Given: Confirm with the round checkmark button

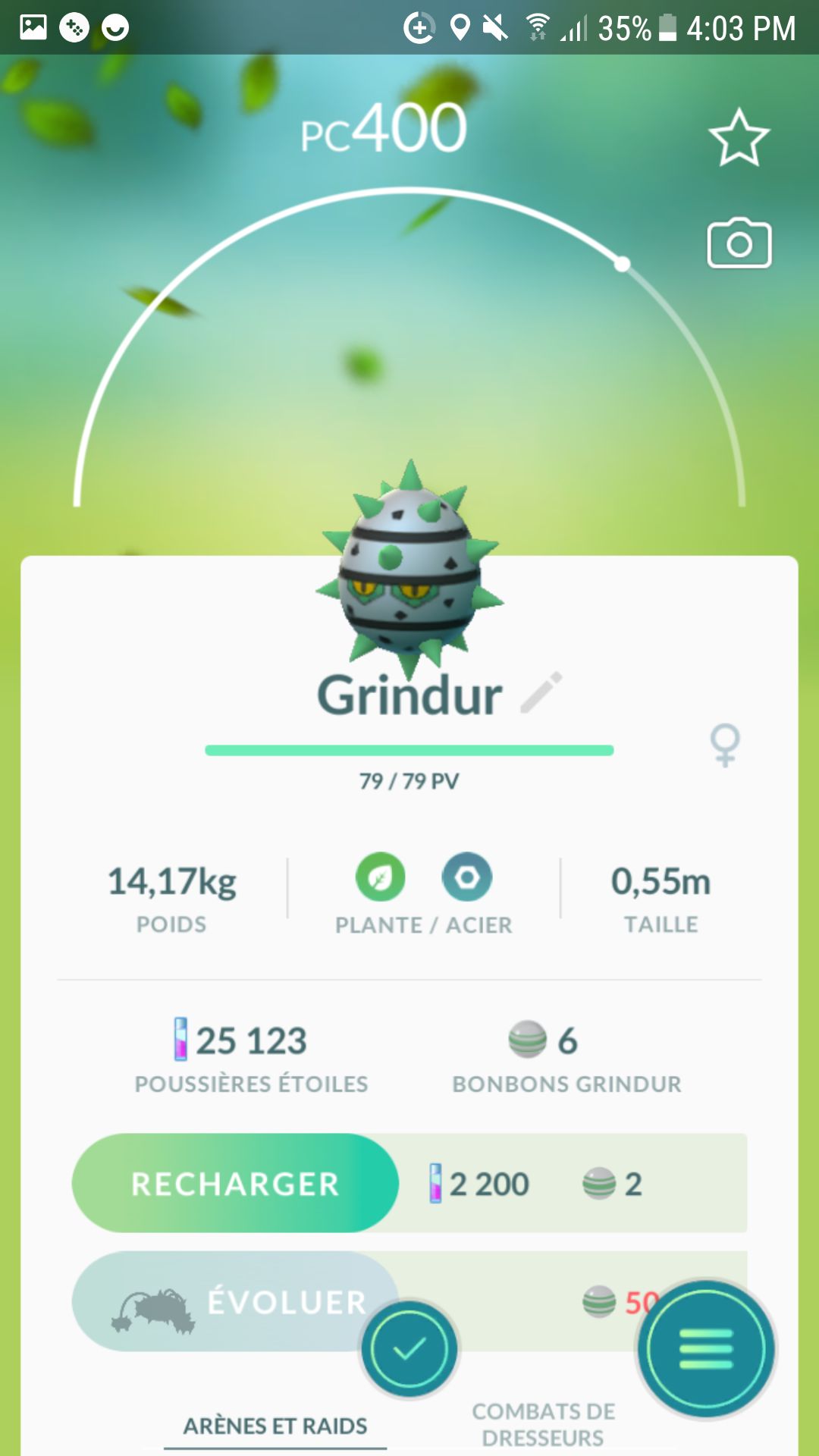Looking at the screenshot, I should coord(409,1349).
